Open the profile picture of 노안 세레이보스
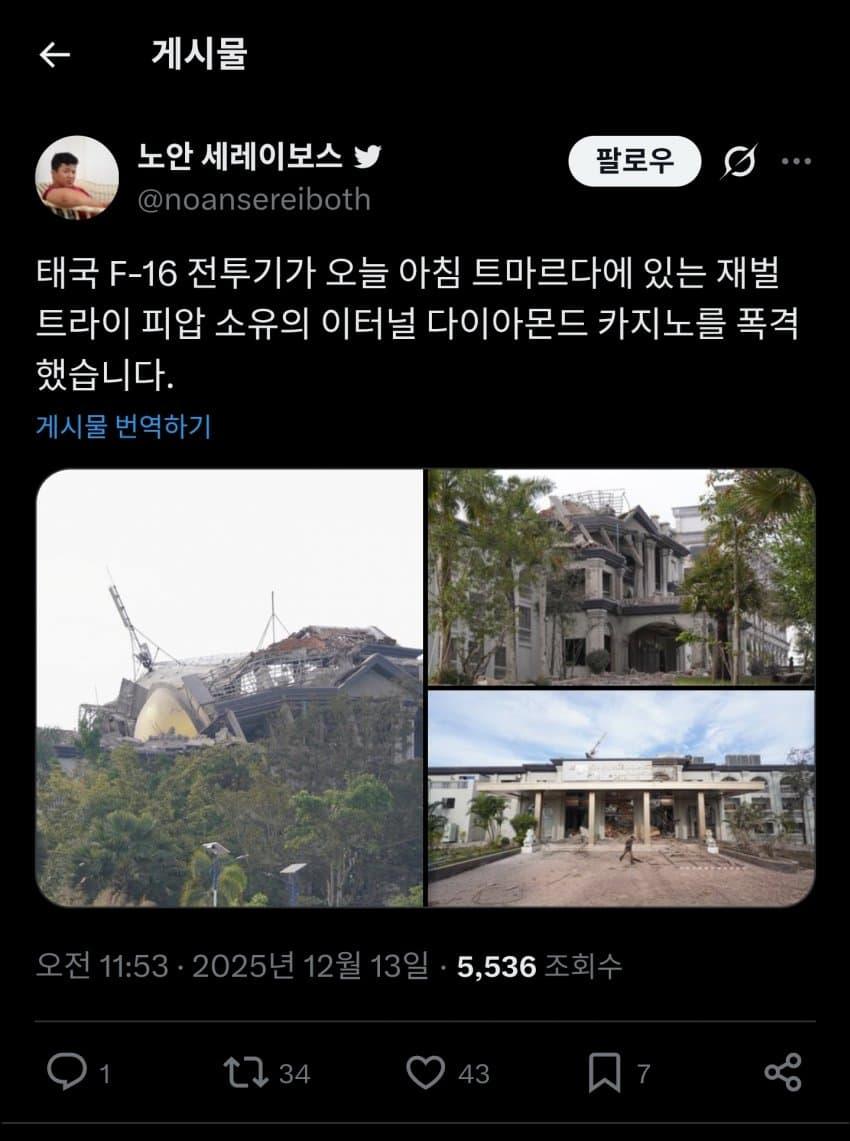 coord(80,173)
